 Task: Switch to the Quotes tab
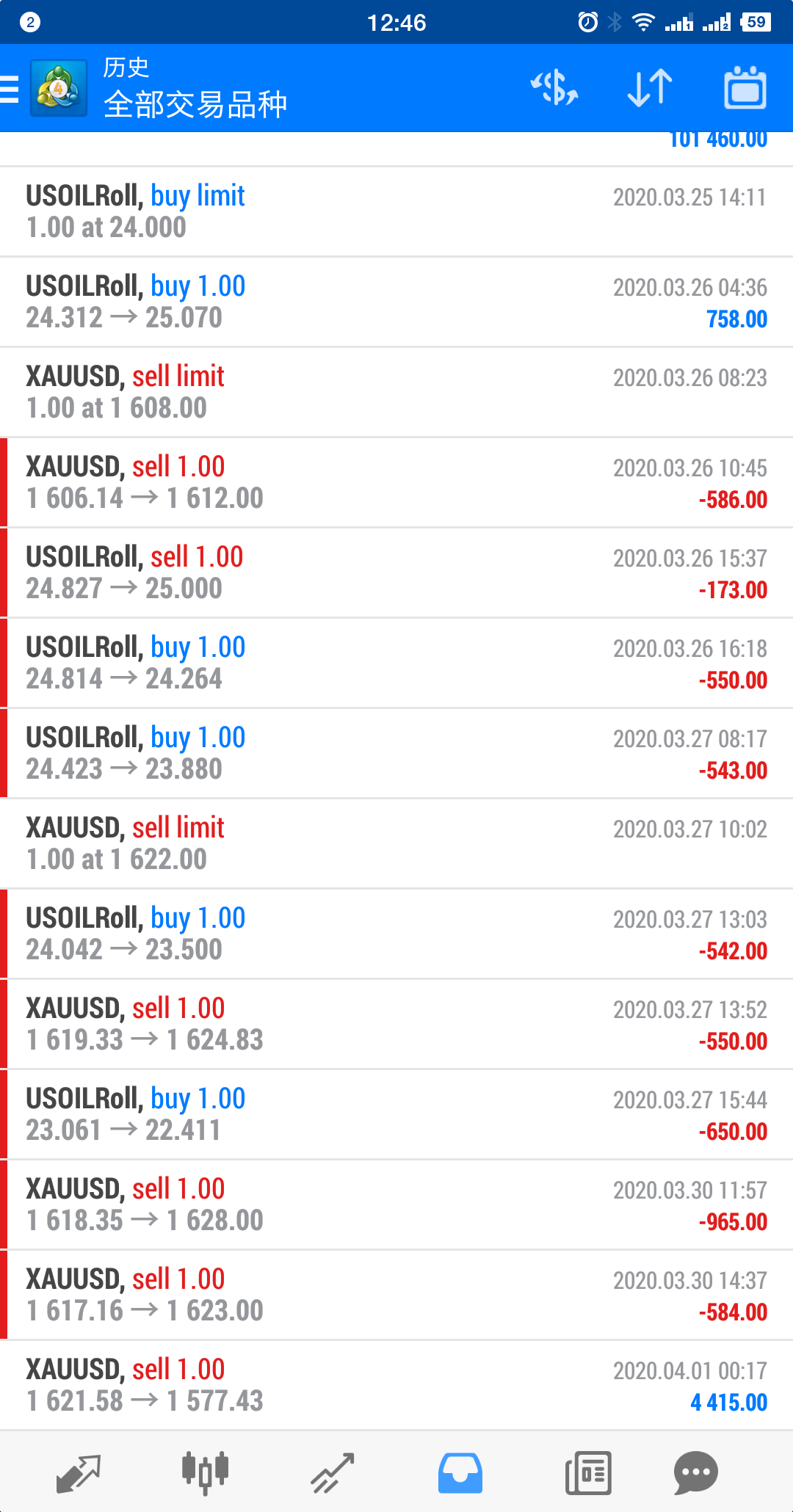pyautogui.click(x=79, y=1472)
